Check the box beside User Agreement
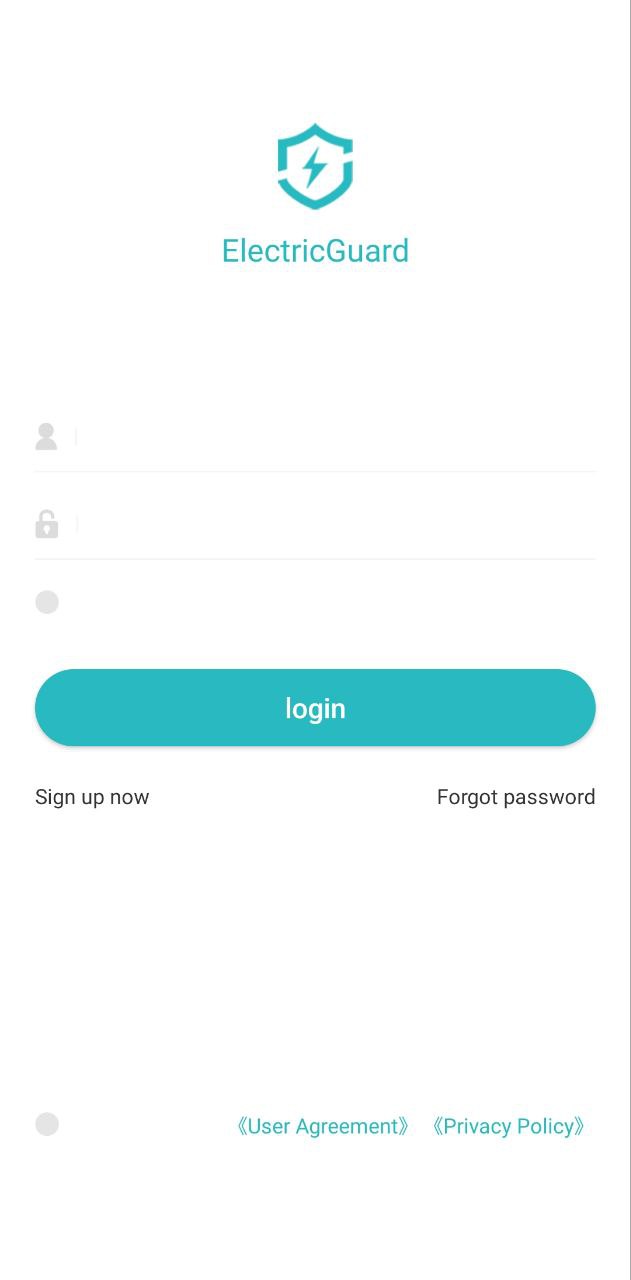Image resolution: width=631 pixels, height=1280 pixels. pyautogui.click(x=47, y=1124)
